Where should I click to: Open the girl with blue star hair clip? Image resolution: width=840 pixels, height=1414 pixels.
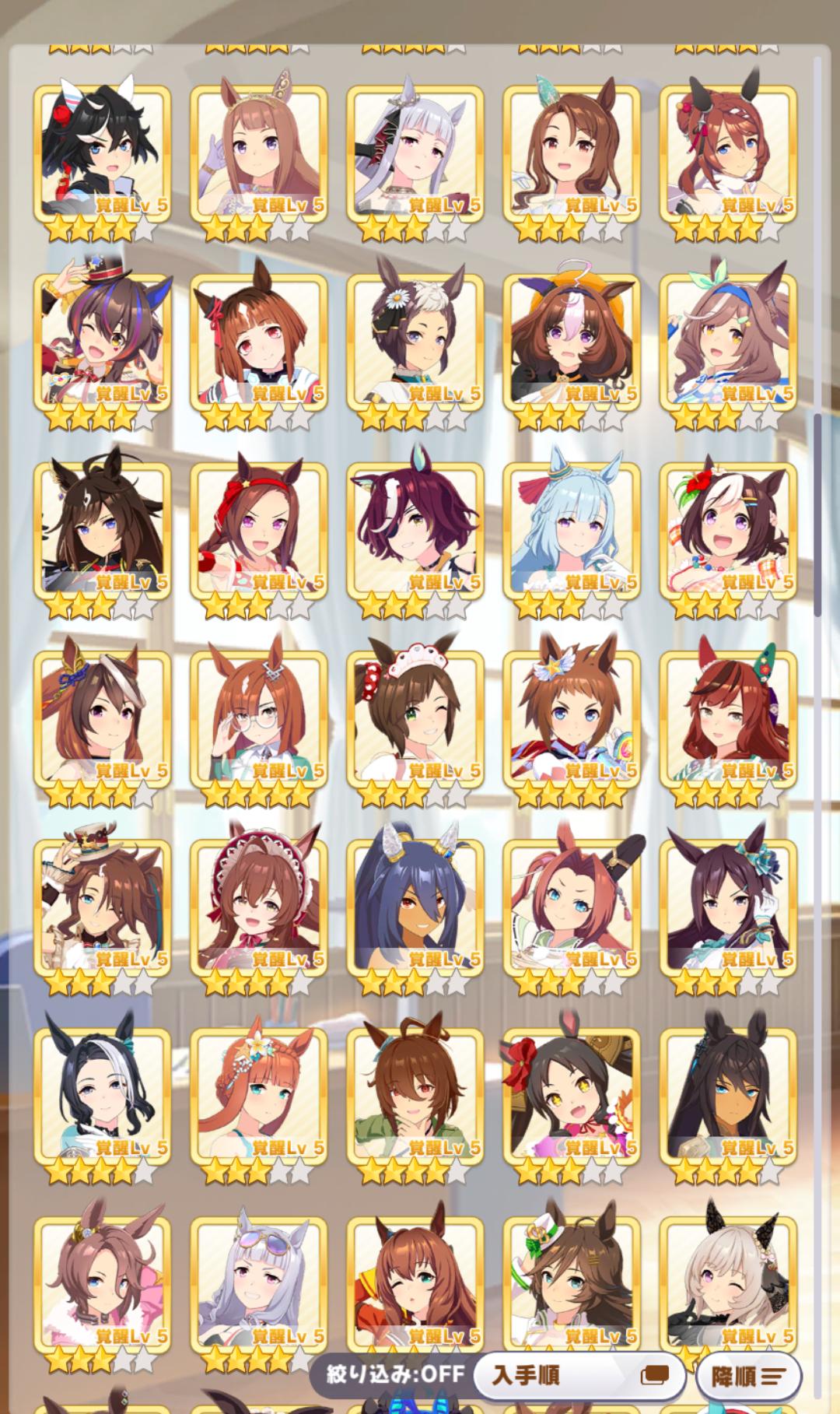pos(572,718)
